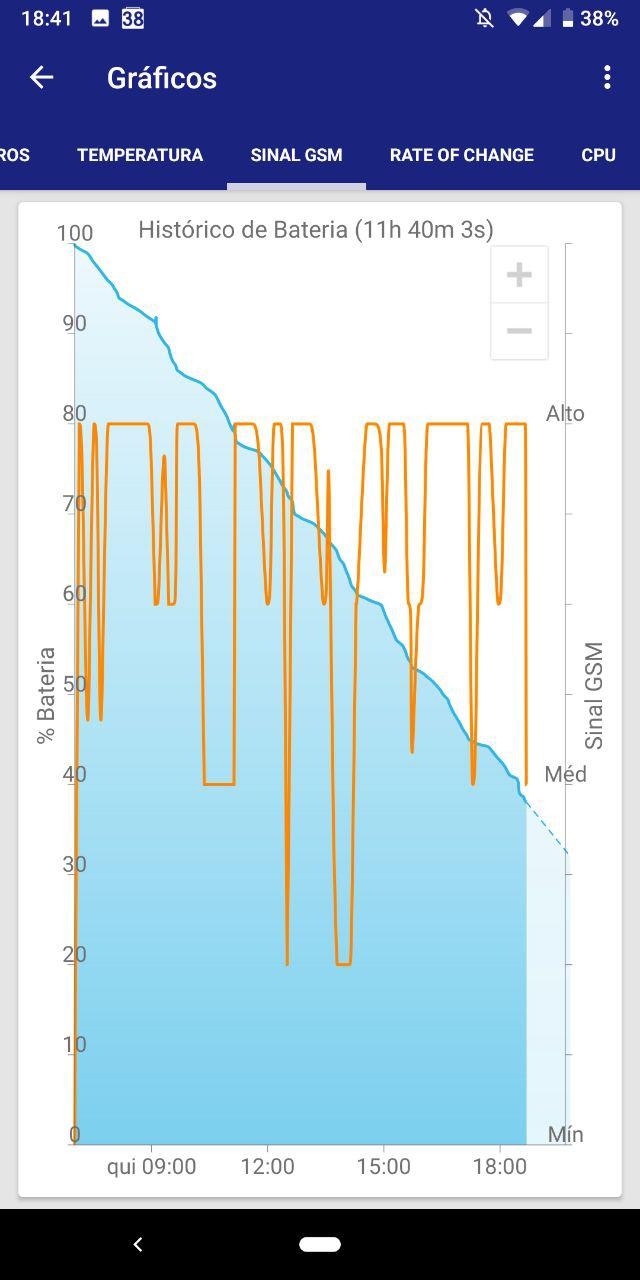
Task: Open the three-dot overflow menu
Action: [x=607, y=78]
